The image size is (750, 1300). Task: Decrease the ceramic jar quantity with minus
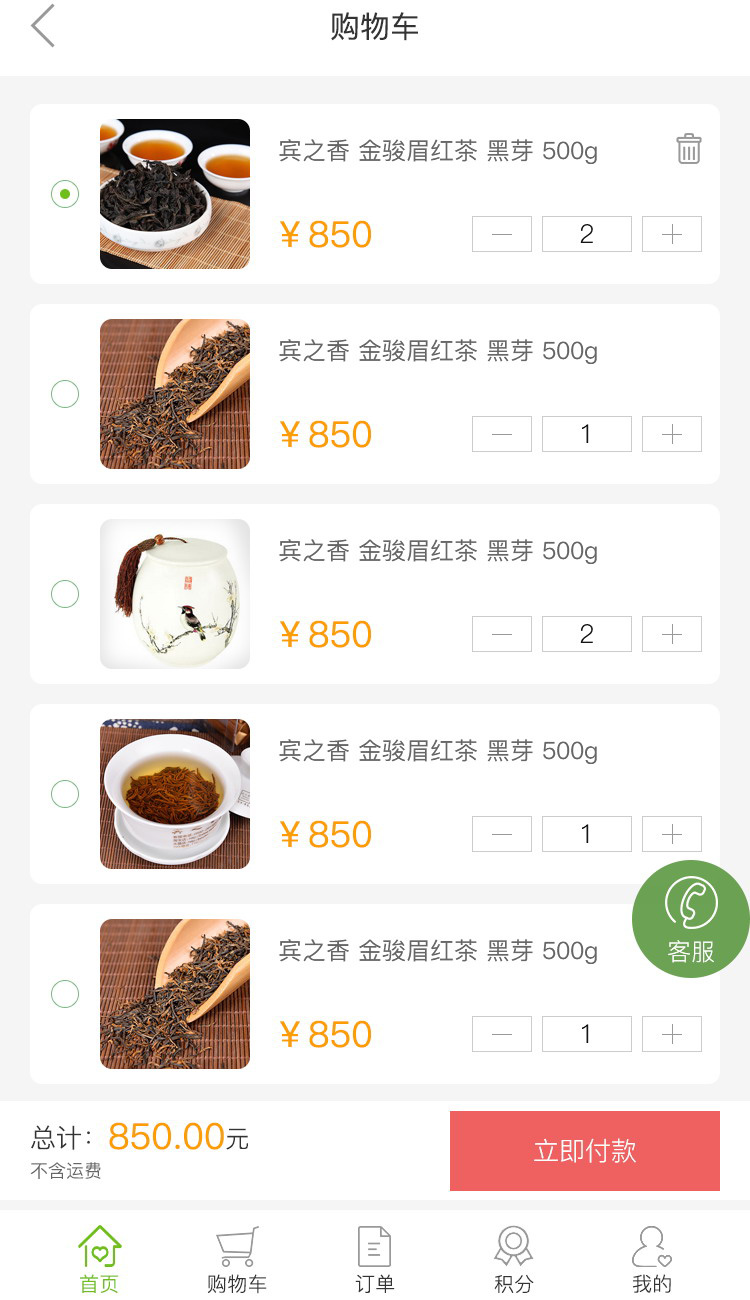click(x=501, y=634)
